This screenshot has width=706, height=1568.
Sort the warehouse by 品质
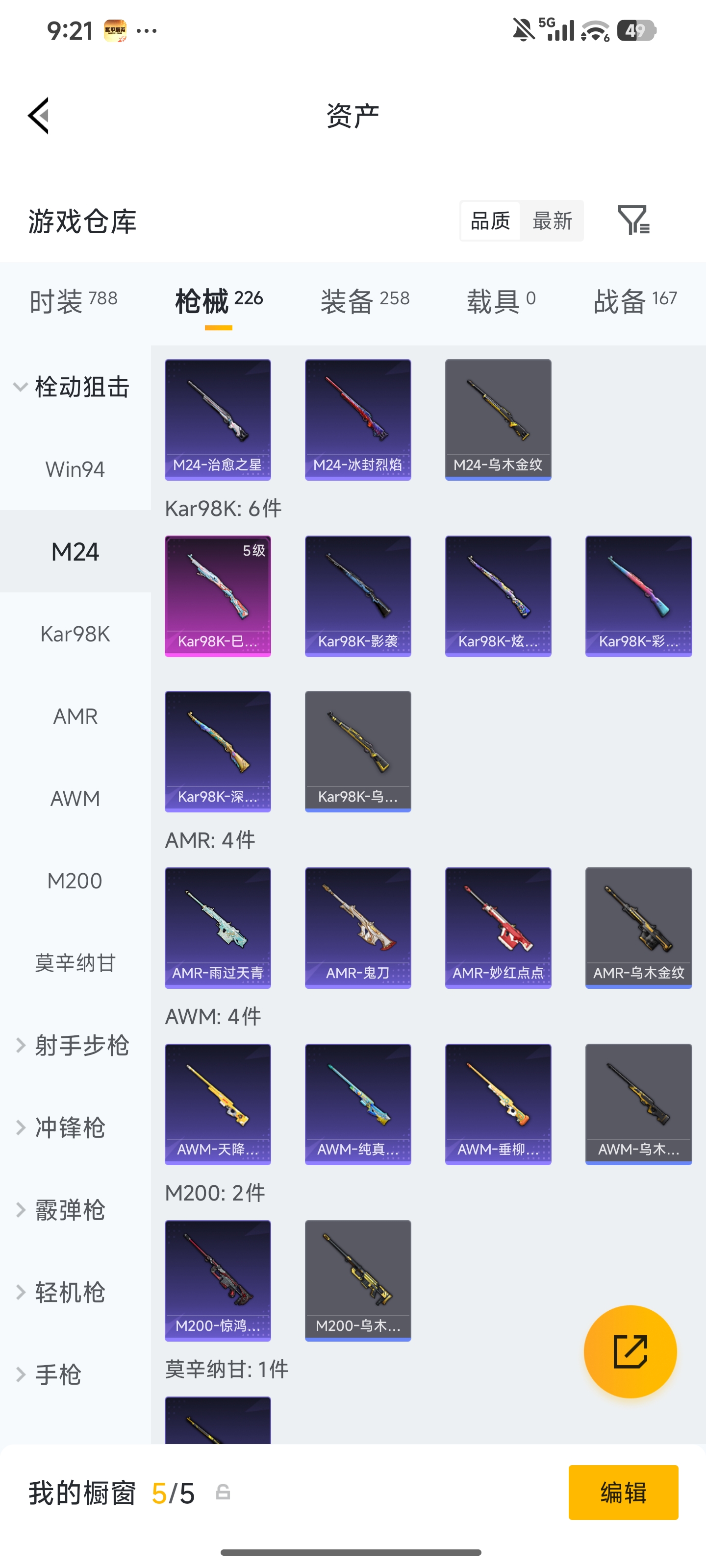coord(490,221)
